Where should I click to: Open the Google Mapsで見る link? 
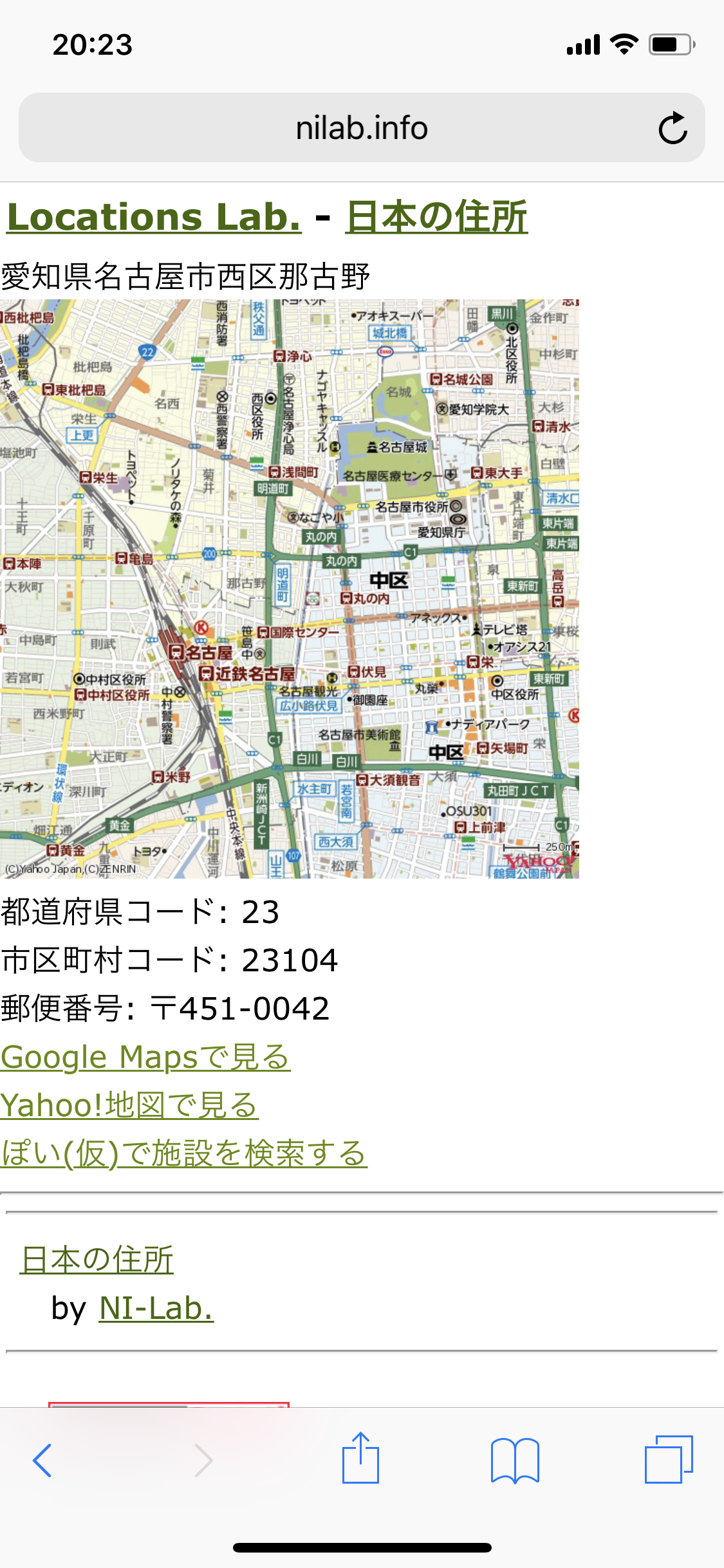click(x=145, y=1057)
